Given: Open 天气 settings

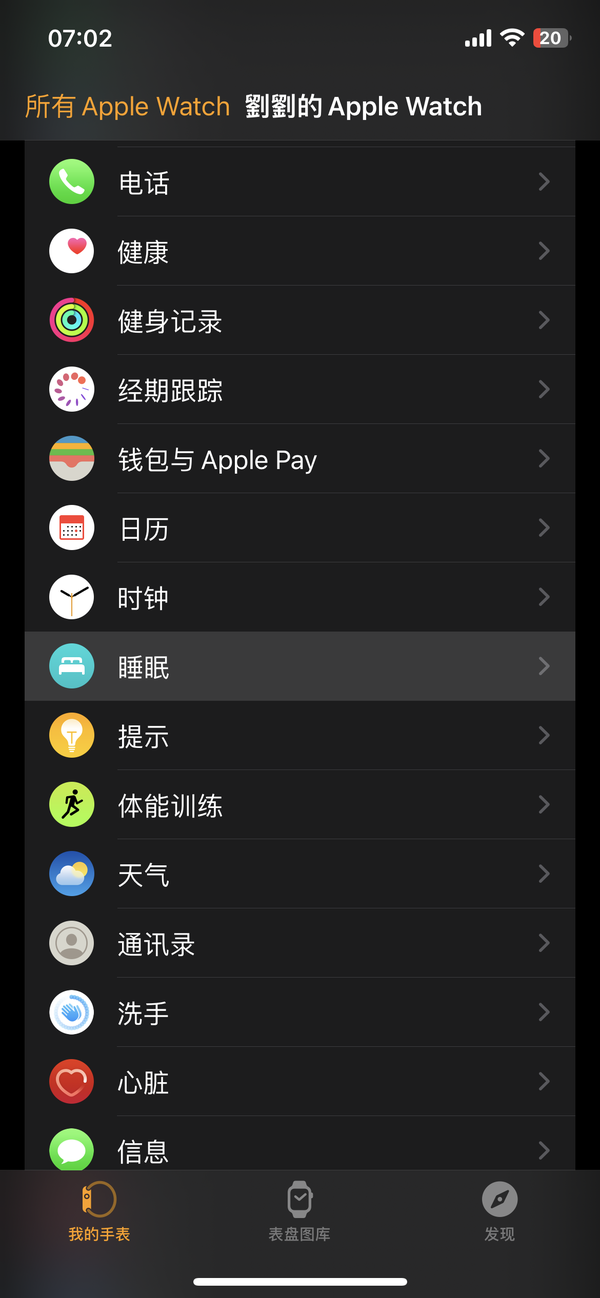Looking at the screenshot, I should 300,874.
